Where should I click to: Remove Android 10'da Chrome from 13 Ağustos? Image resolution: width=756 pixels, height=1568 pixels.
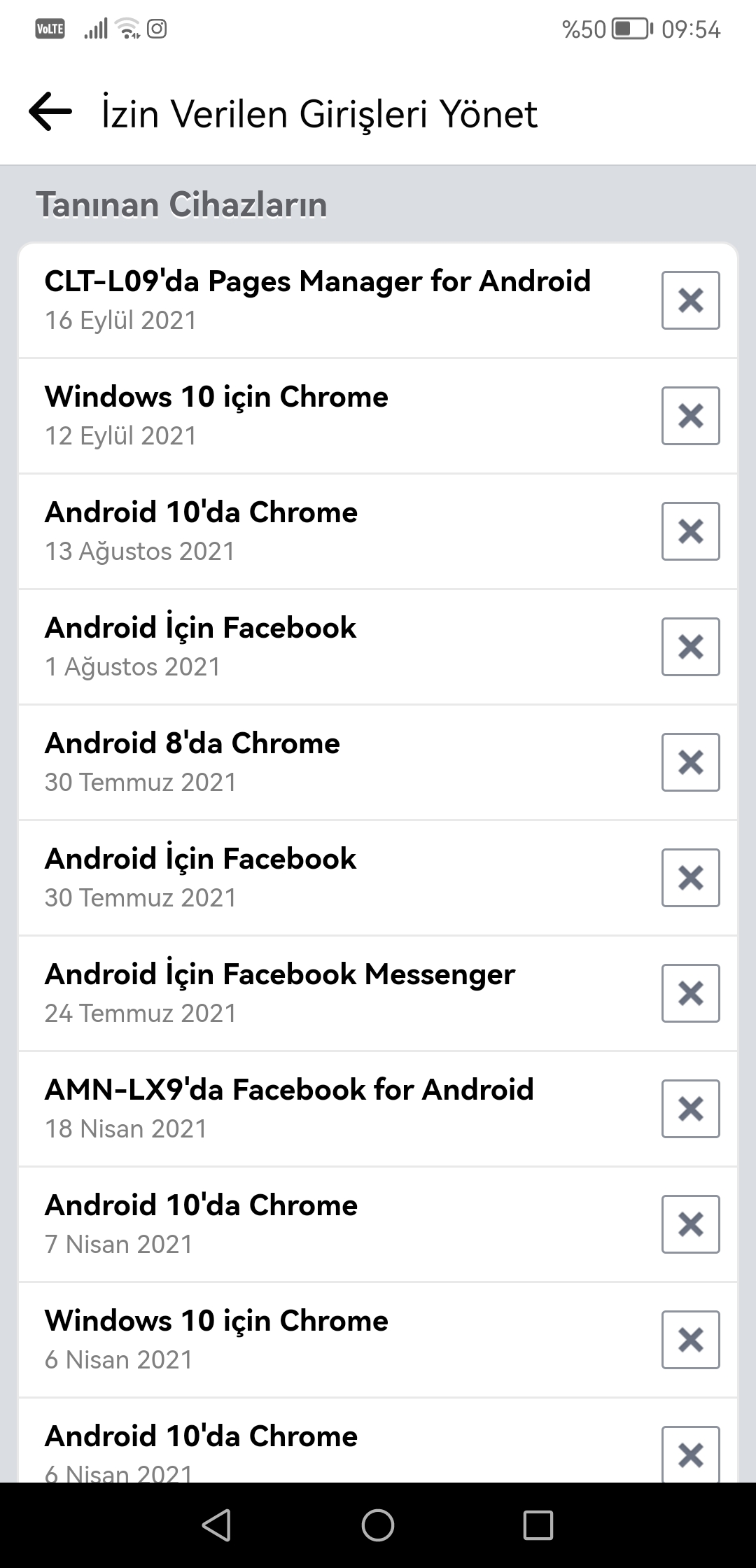click(690, 531)
